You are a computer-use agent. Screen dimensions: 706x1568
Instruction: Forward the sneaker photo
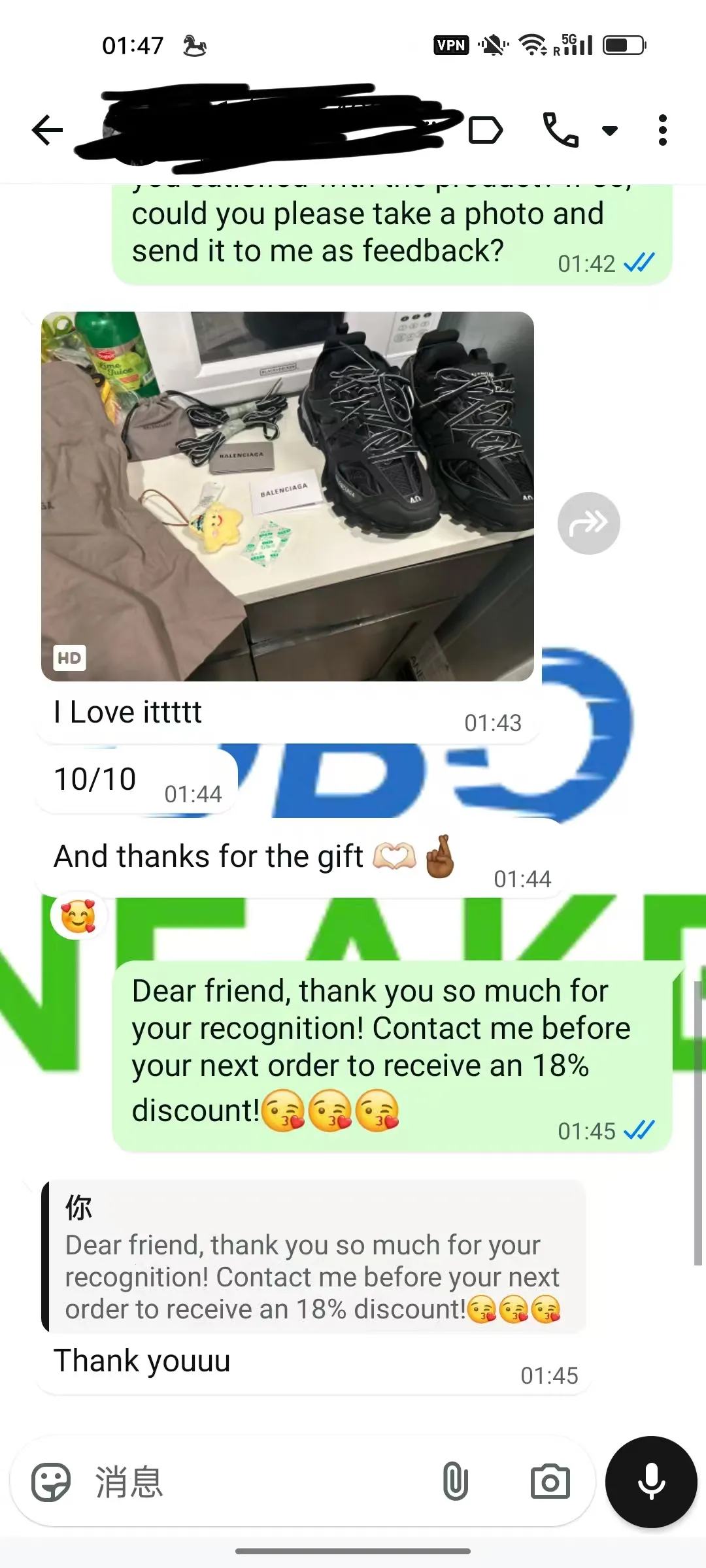(588, 523)
